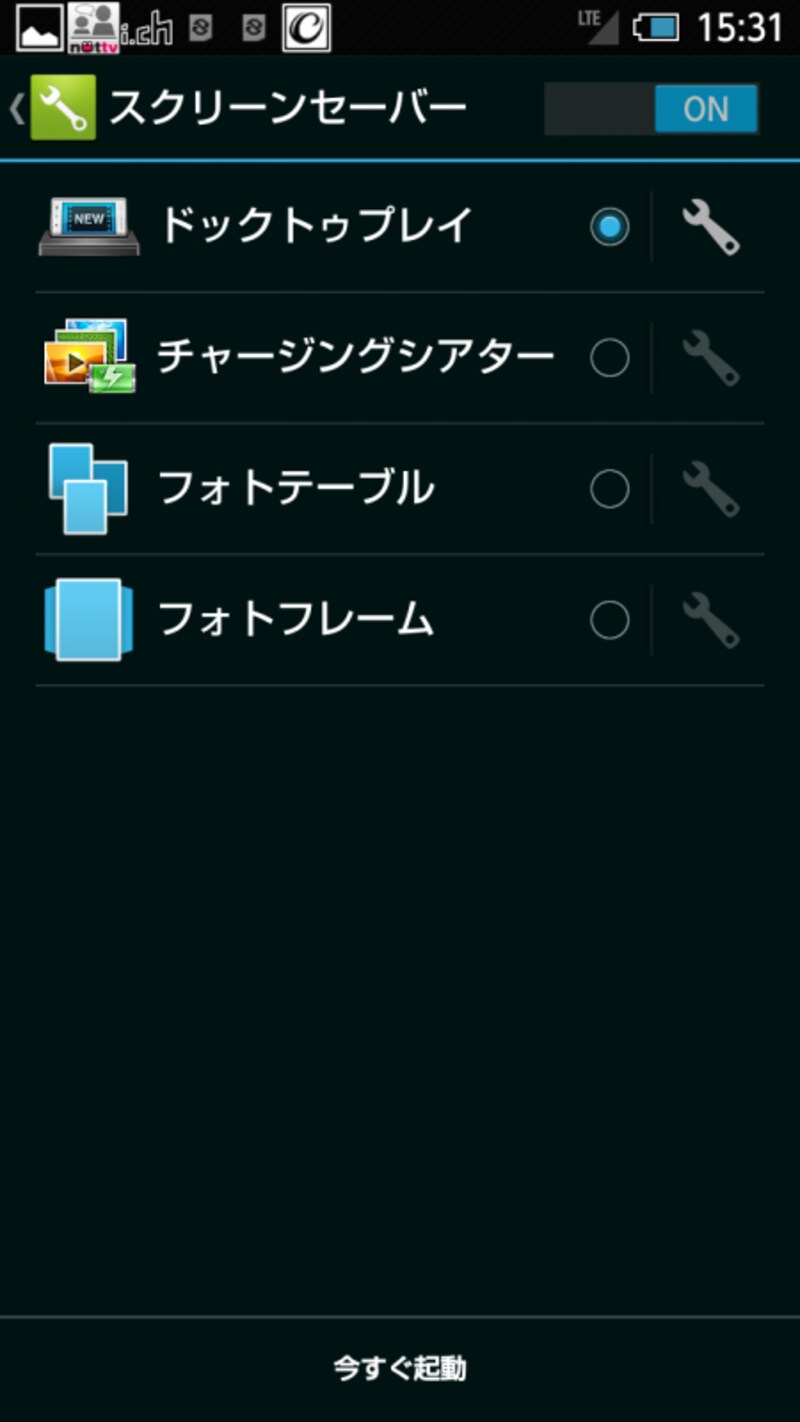Pick フォトフレーム as screensaver
Viewport: 800px width, 1422px height.
click(609, 620)
